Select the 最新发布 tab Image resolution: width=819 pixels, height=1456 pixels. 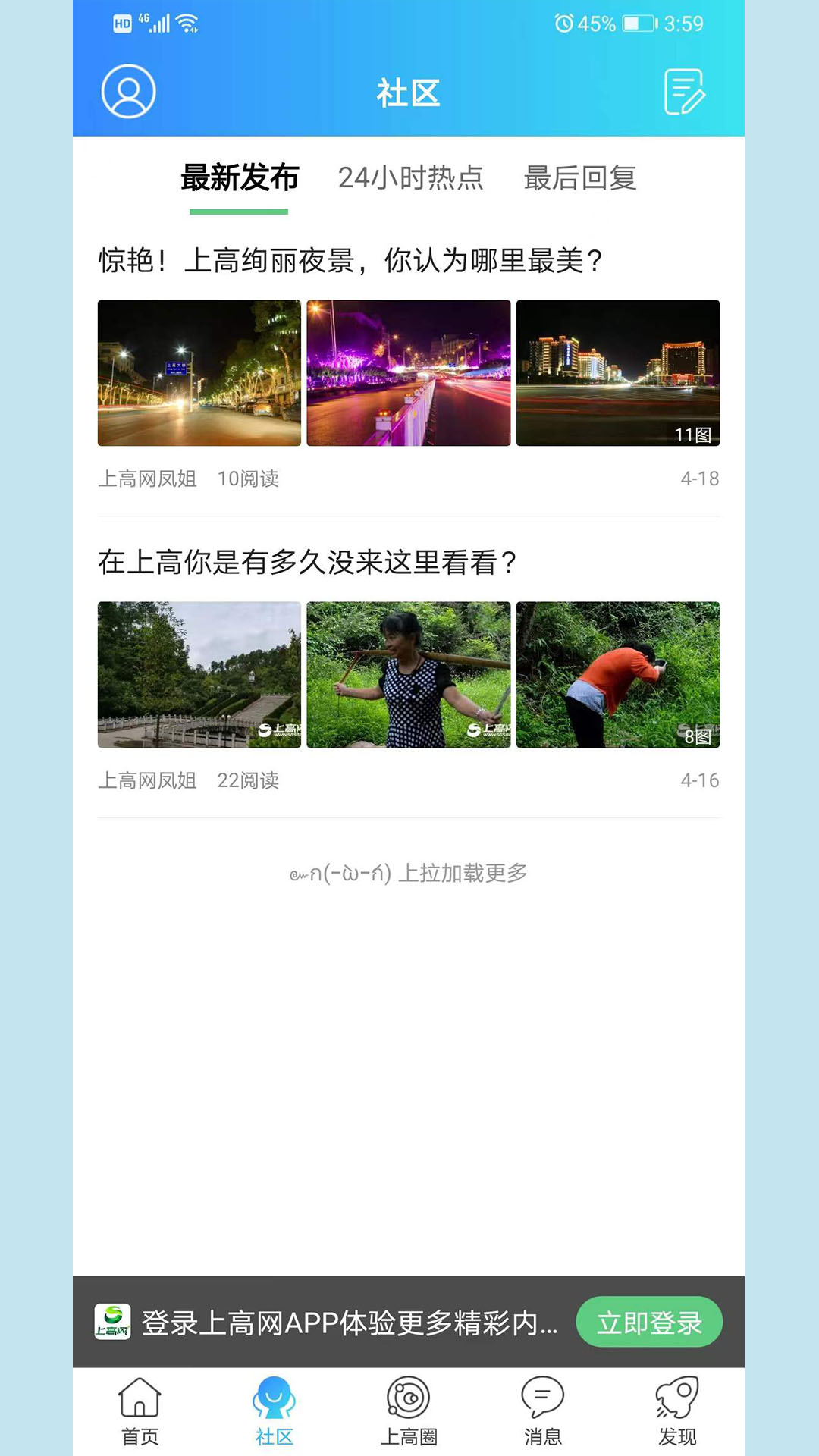pyautogui.click(x=239, y=178)
